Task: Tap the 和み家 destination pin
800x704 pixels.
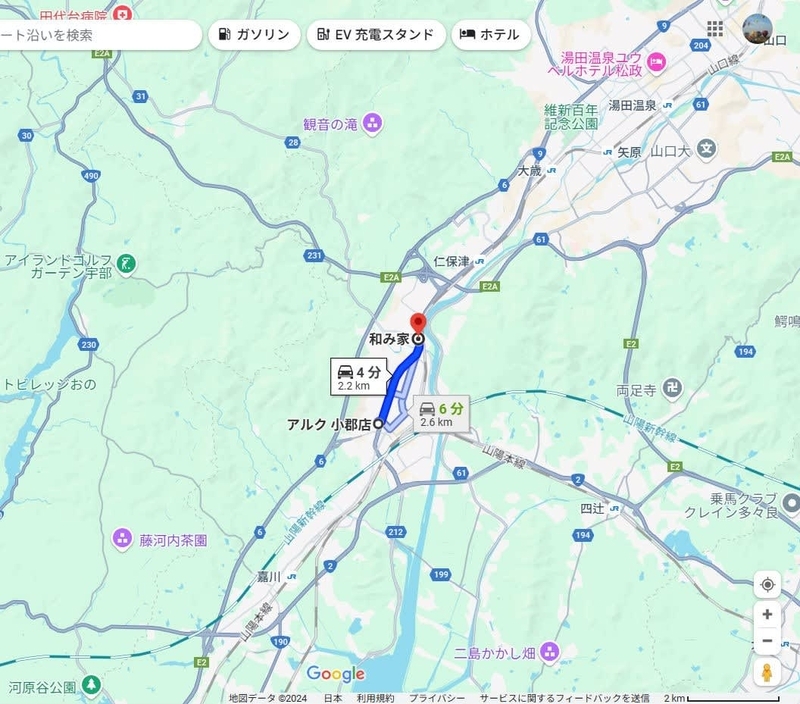Action: tap(418, 325)
